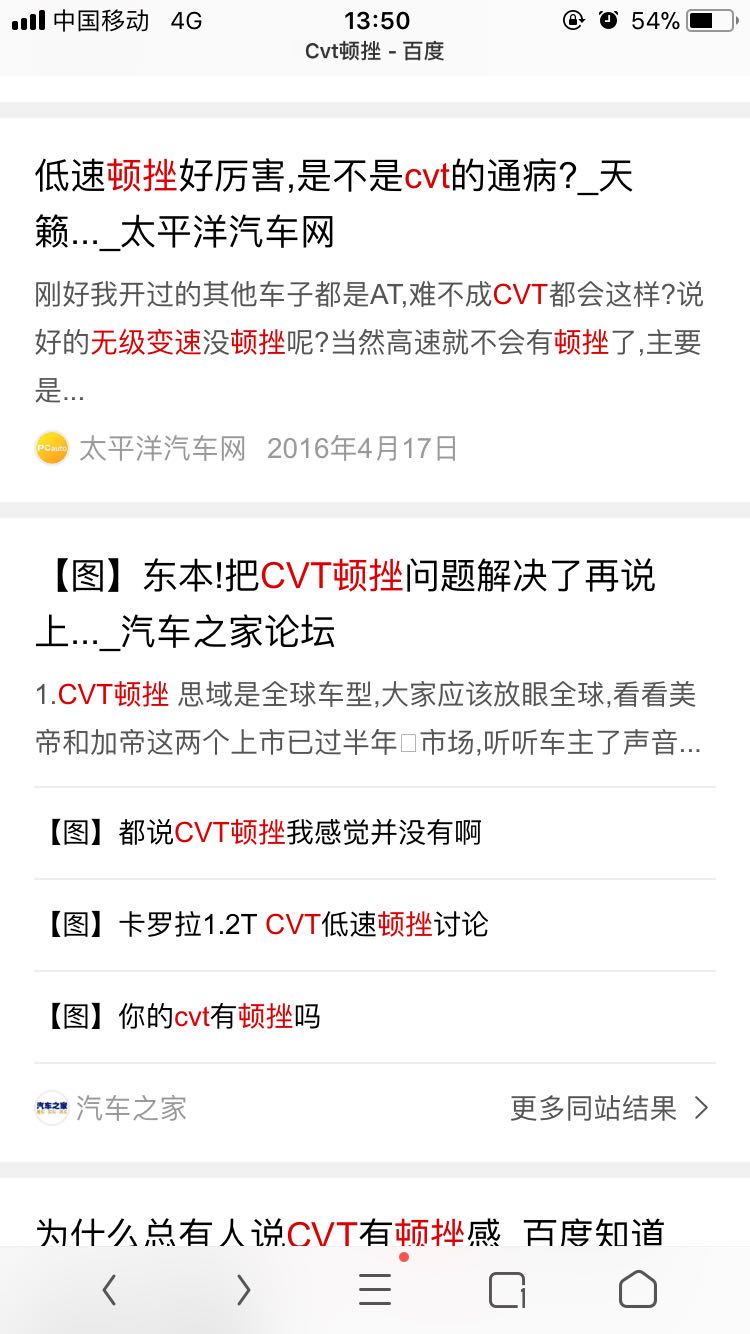Open the tabs switcher
750x1334 pixels.
pyautogui.click(x=507, y=1290)
